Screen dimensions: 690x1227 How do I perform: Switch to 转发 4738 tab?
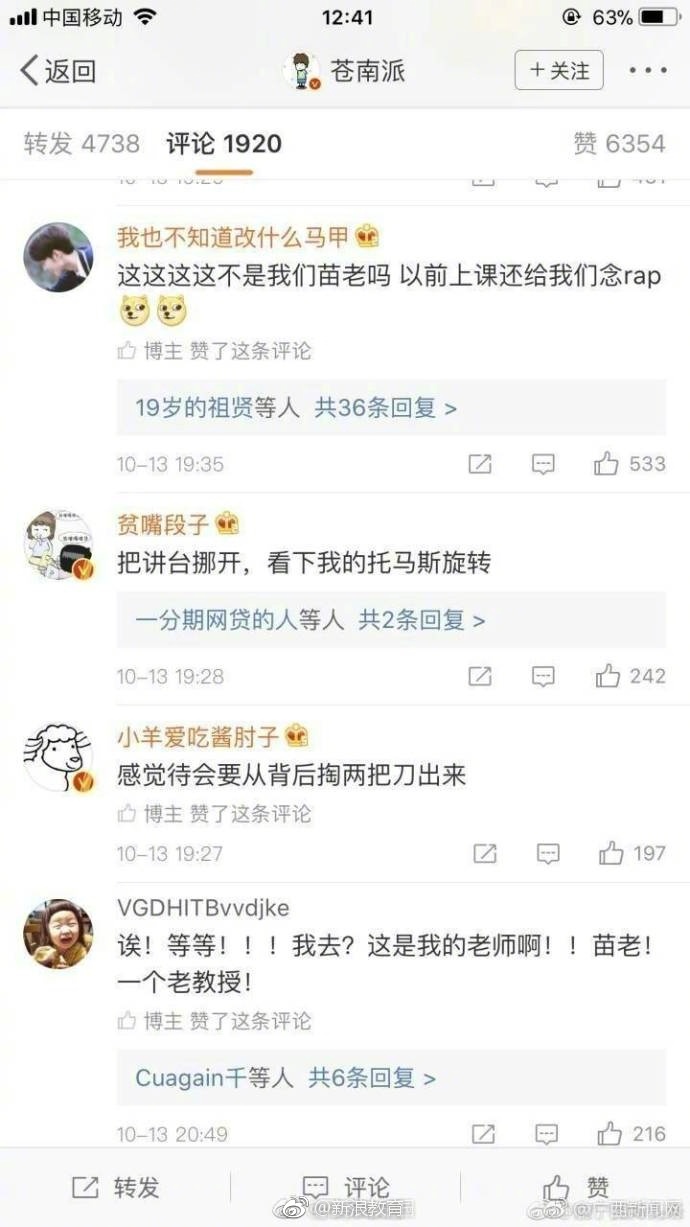click(x=81, y=144)
